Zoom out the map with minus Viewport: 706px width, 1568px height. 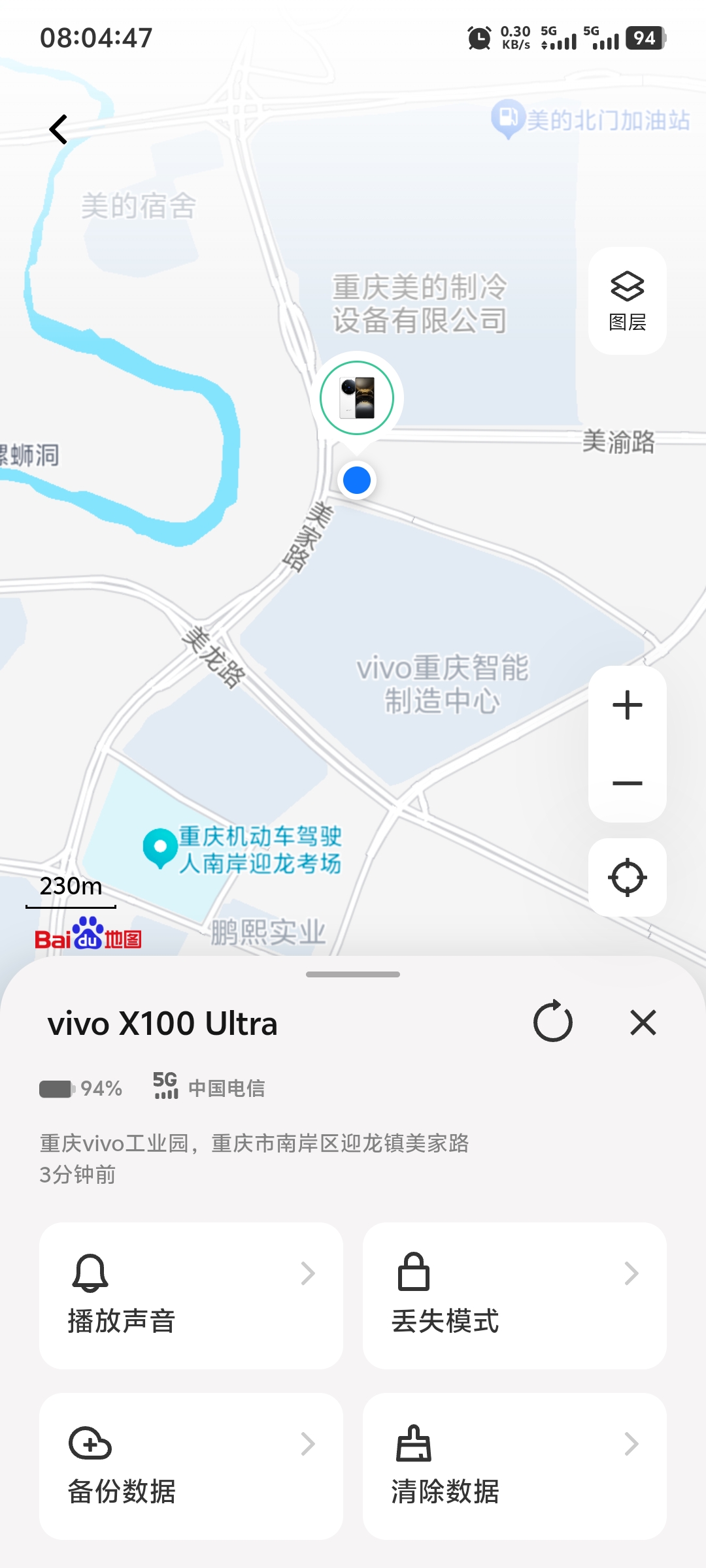627,783
